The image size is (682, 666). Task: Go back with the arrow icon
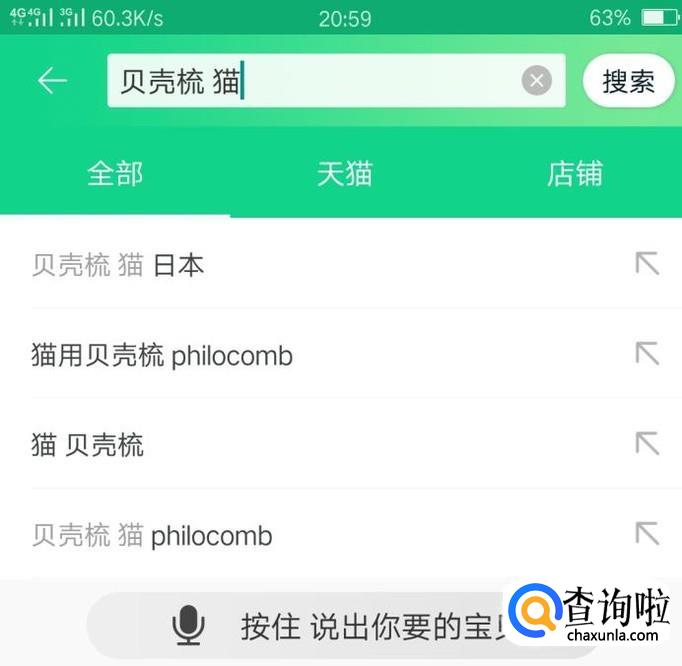[52, 80]
